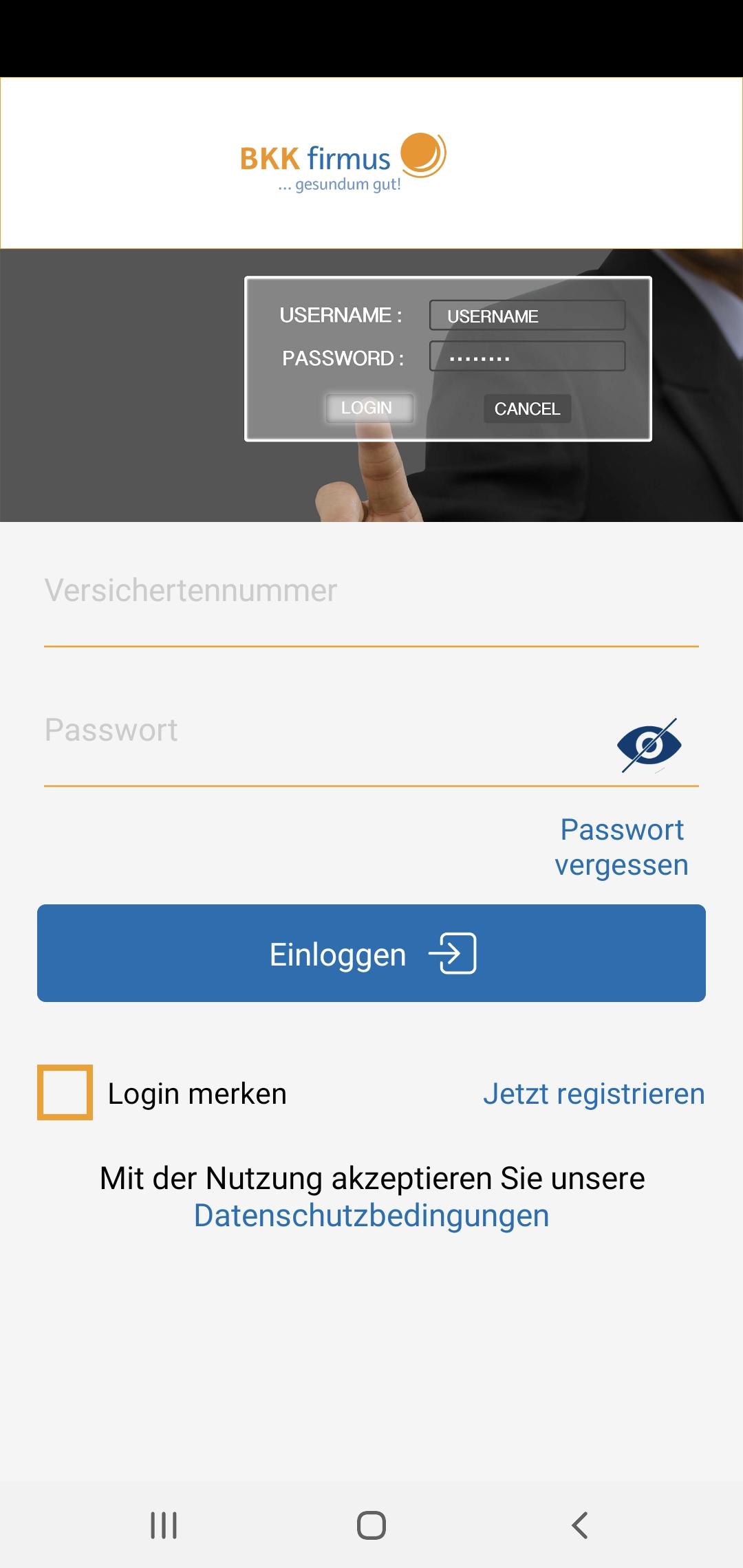Toggle password visibility eye icon
The width and height of the screenshot is (743, 1568).
click(649, 745)
